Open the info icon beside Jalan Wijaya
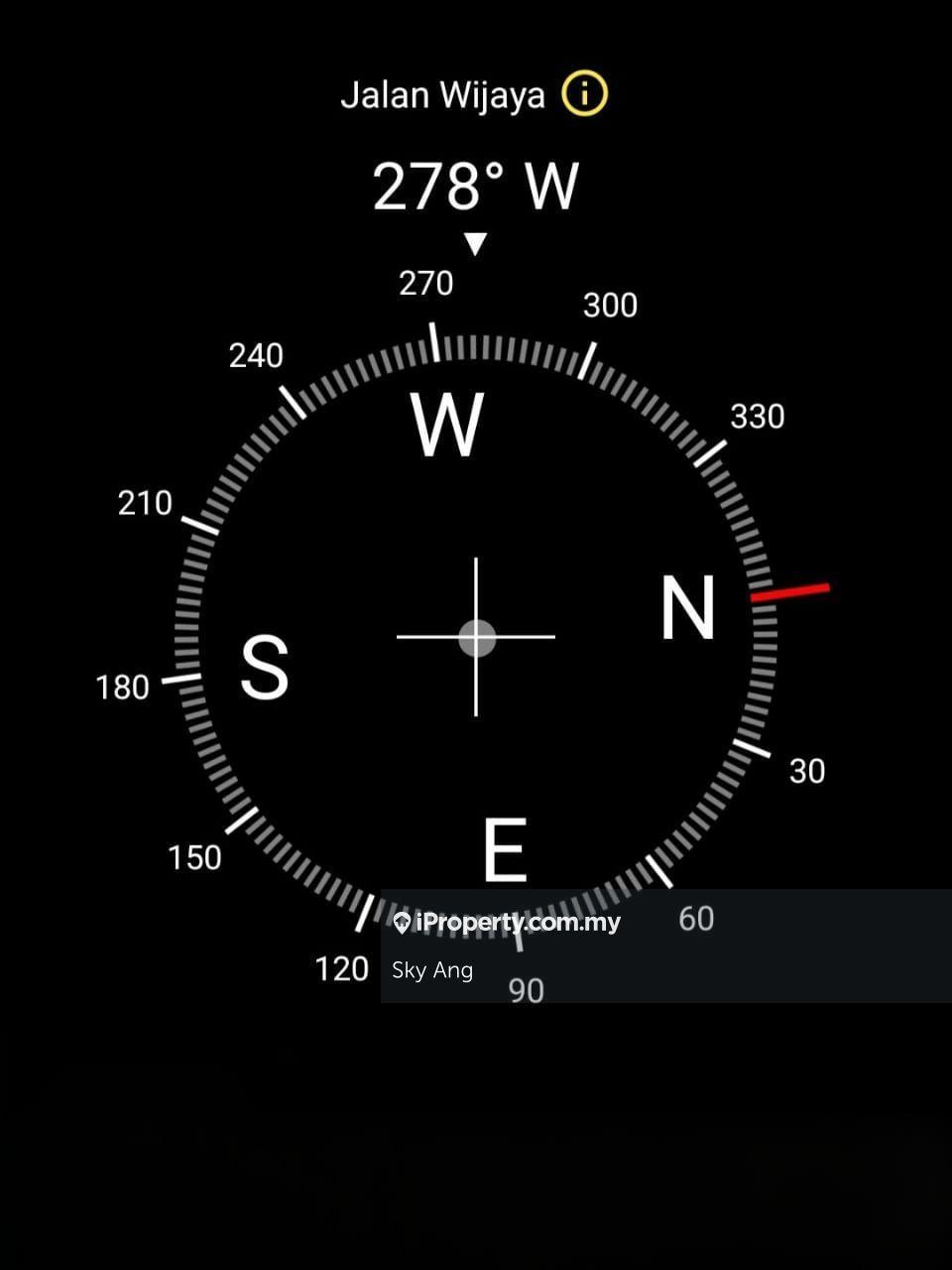 point(584,94)
